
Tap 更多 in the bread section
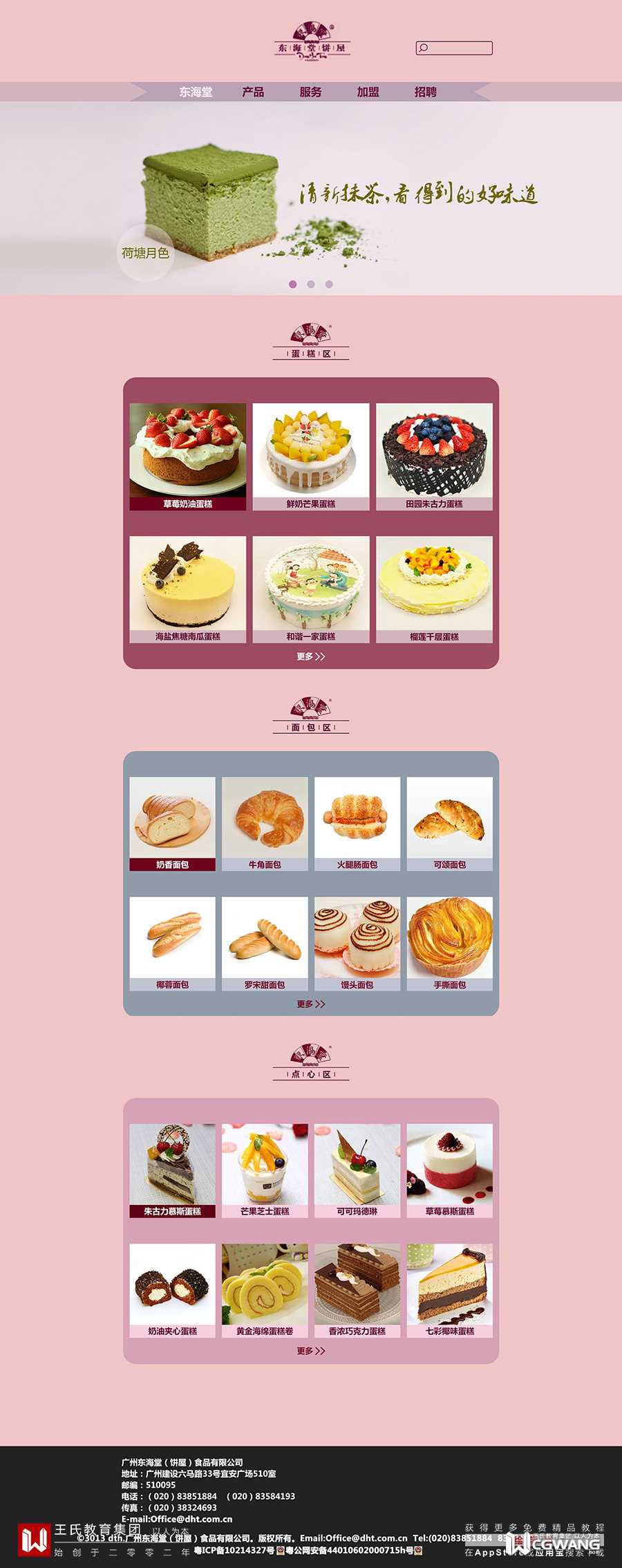[310, 1004]
